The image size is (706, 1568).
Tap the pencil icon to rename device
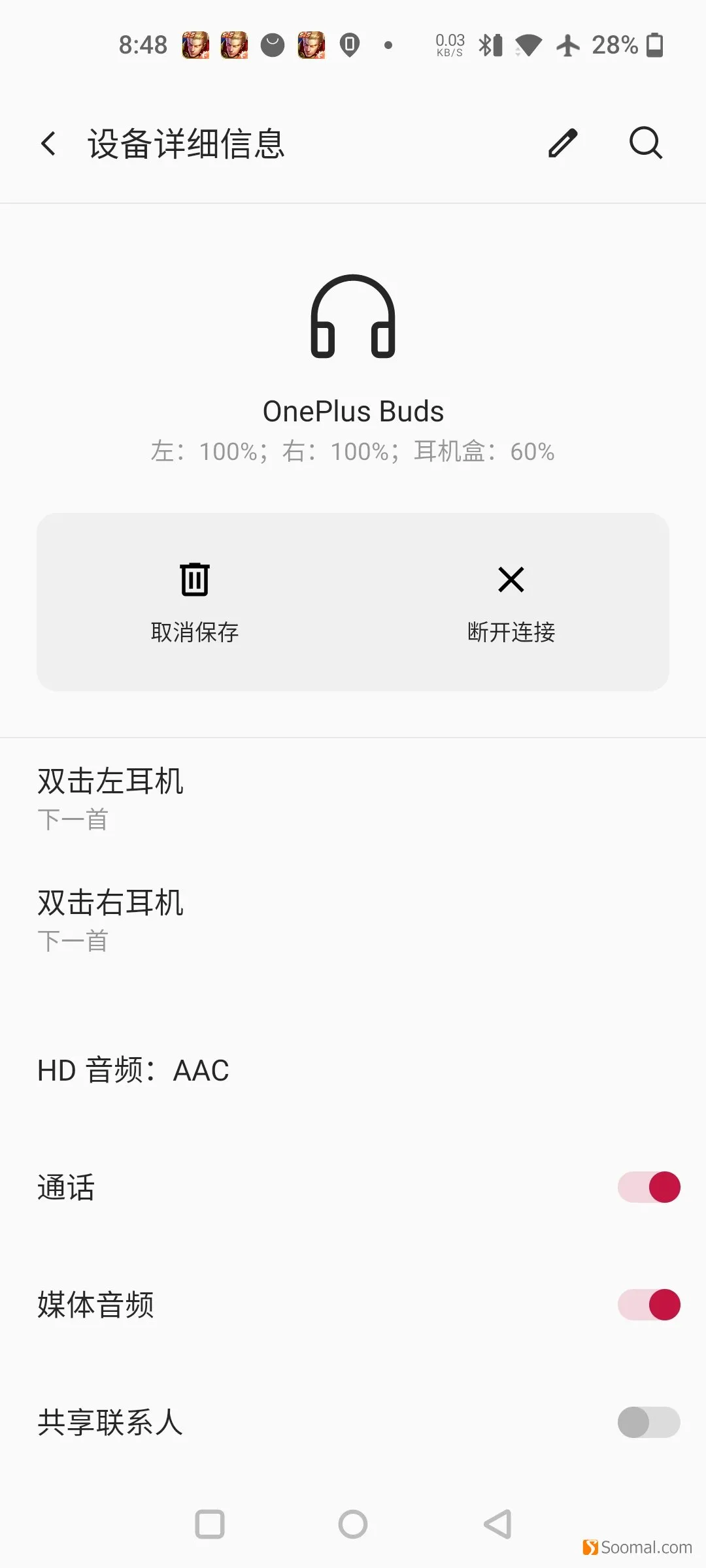coord(563,143)
